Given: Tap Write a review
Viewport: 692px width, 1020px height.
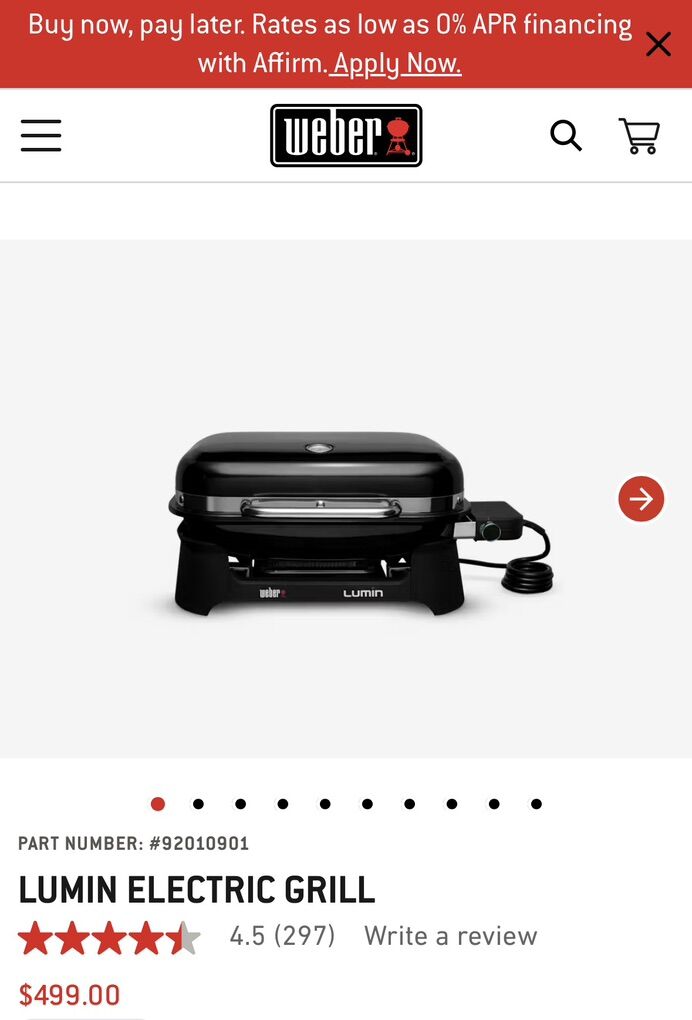Looking at the screenshot, I should 450,936.
